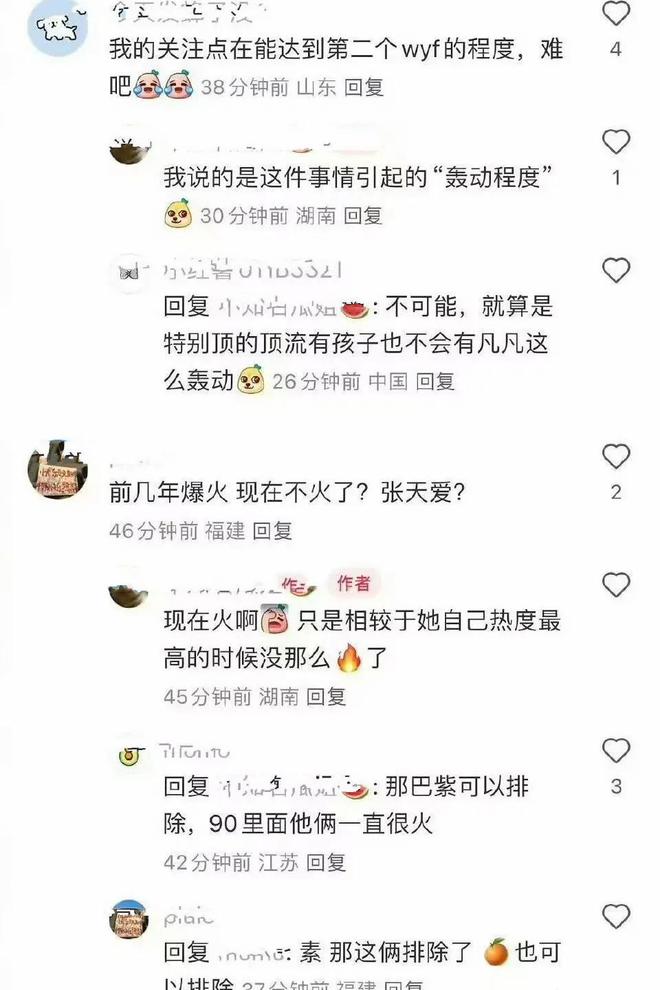Screen dimensions: 660x990
Task: Reply to the 46分钟前 福建 comment
Action: [271, 531]
